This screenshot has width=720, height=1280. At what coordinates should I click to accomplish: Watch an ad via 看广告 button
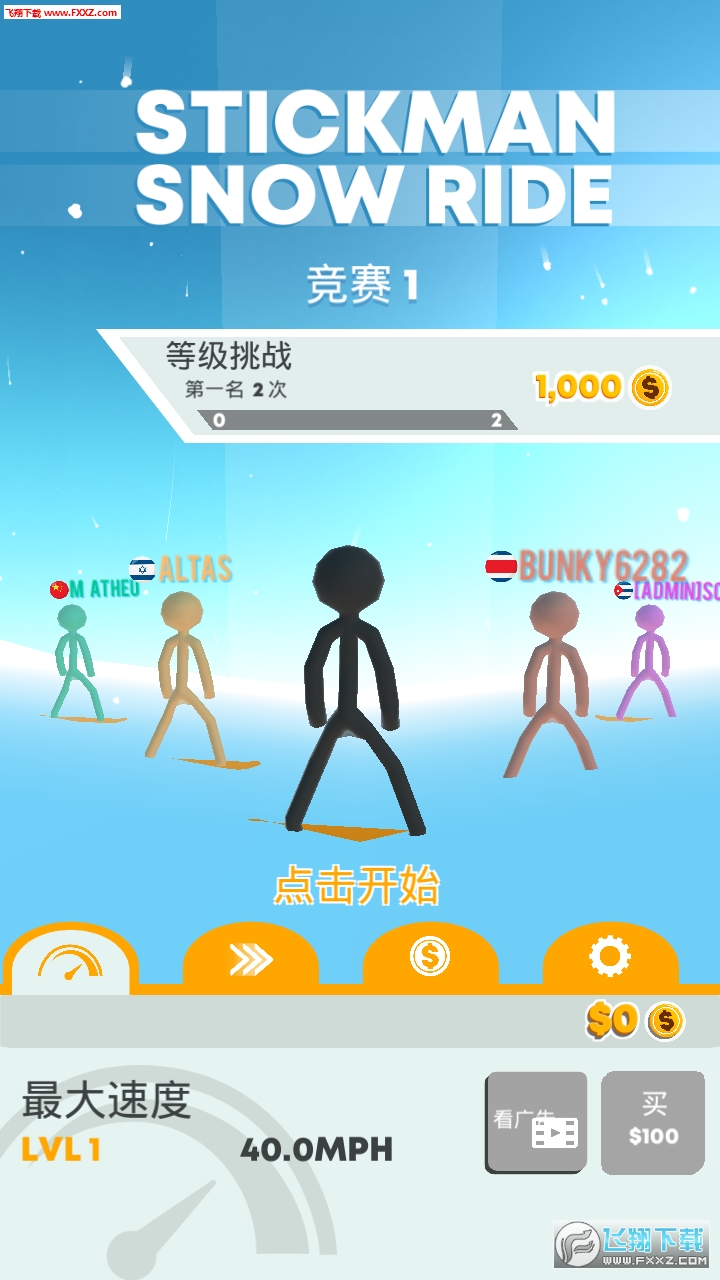[536, 1122]
